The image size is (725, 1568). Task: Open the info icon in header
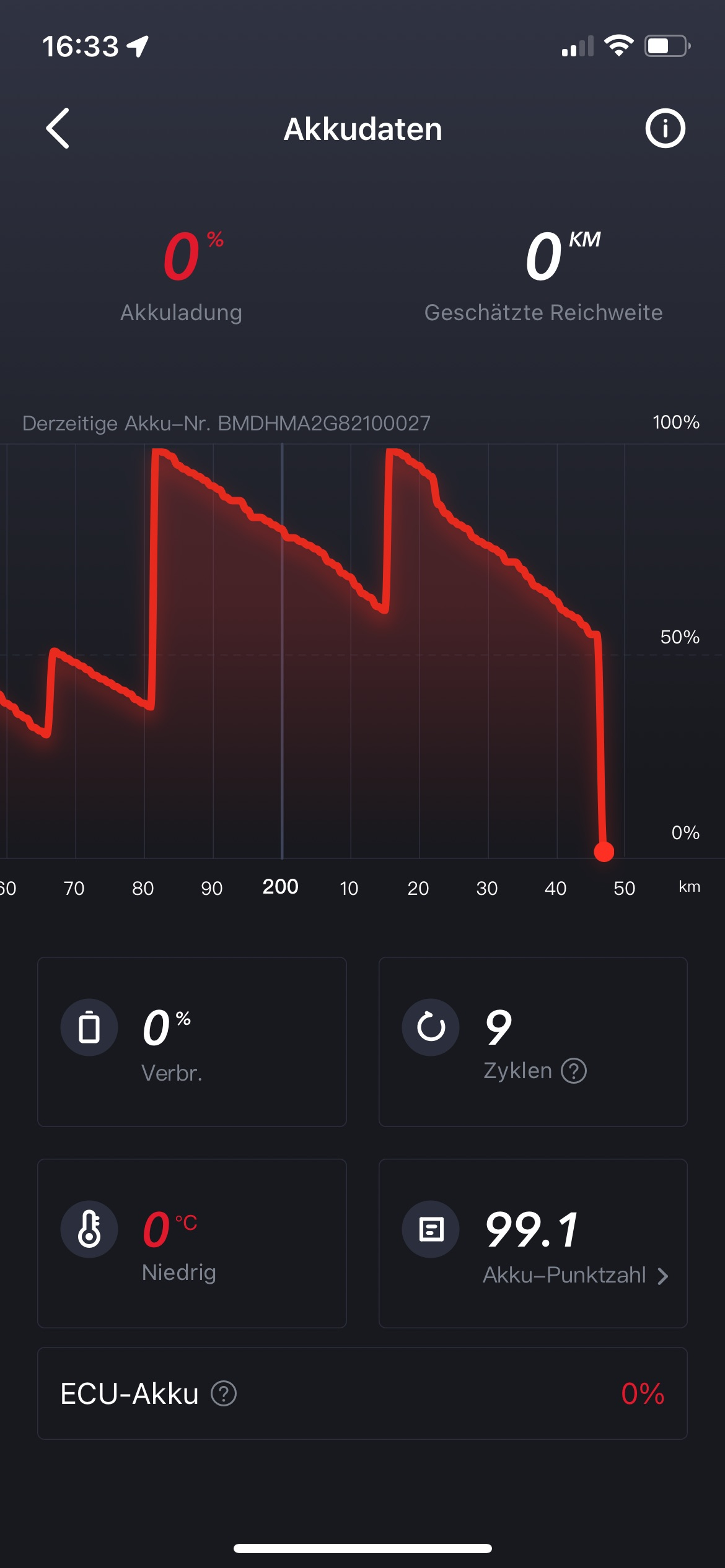tap(665, 129)
